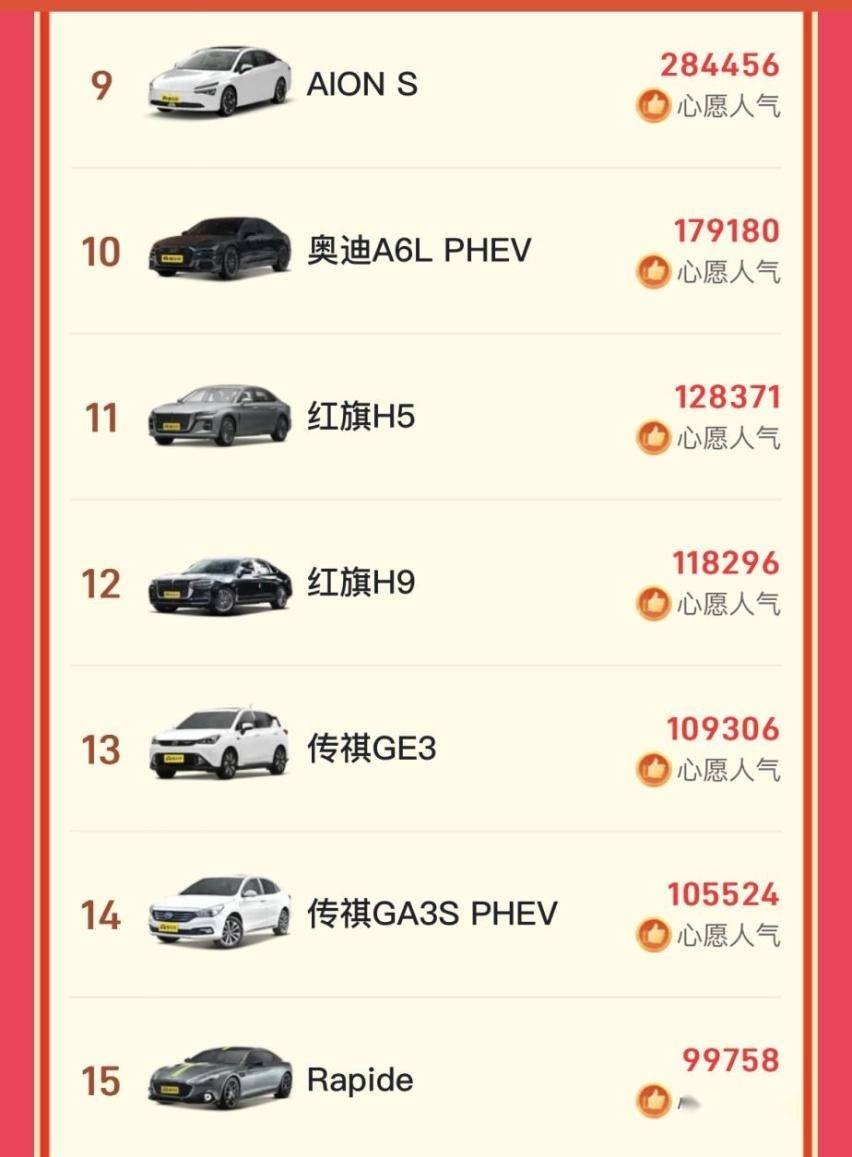Click the thumbs-up icon next to Rapide
This screenshot has width=852, height=1157.
click(x=653, y=1098)
